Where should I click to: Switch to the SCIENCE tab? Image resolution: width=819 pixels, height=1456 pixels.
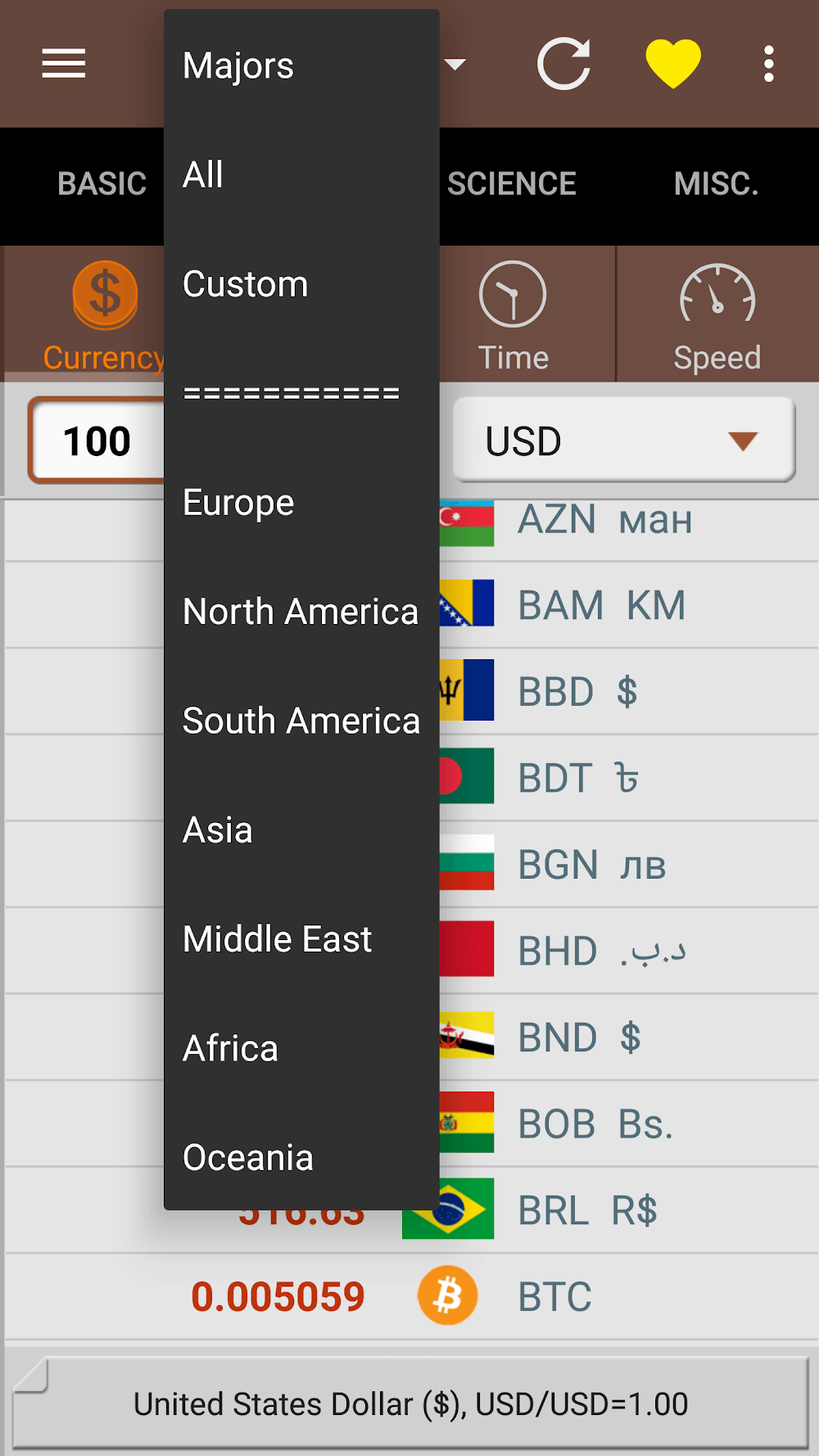click(x=512, y=184)
